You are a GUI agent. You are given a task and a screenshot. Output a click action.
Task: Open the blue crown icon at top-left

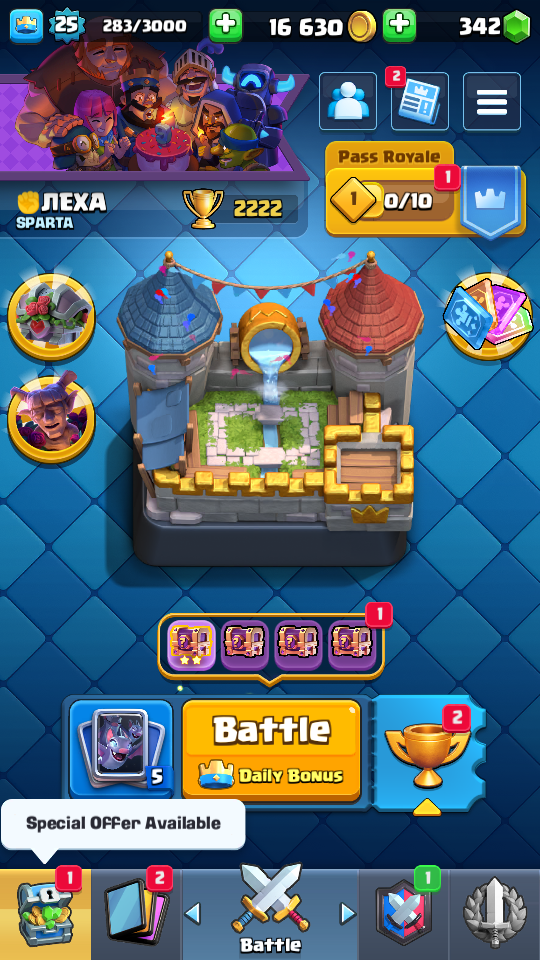click(x=26, y=26)
